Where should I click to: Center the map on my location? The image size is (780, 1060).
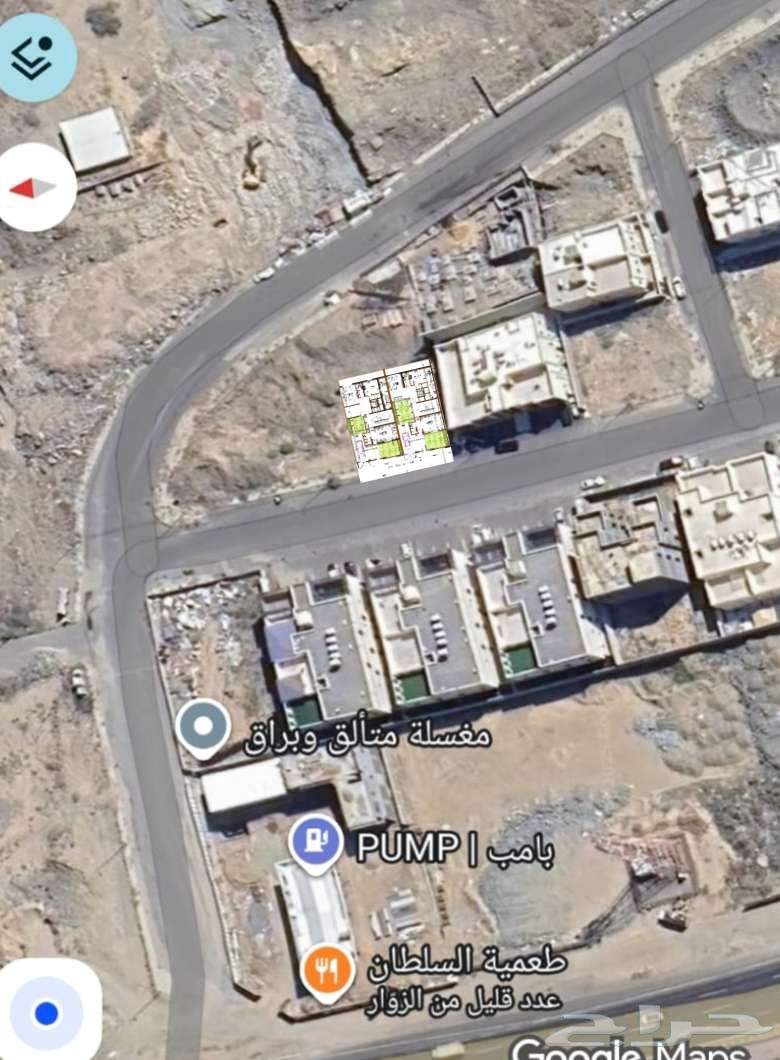(47, 1012)
